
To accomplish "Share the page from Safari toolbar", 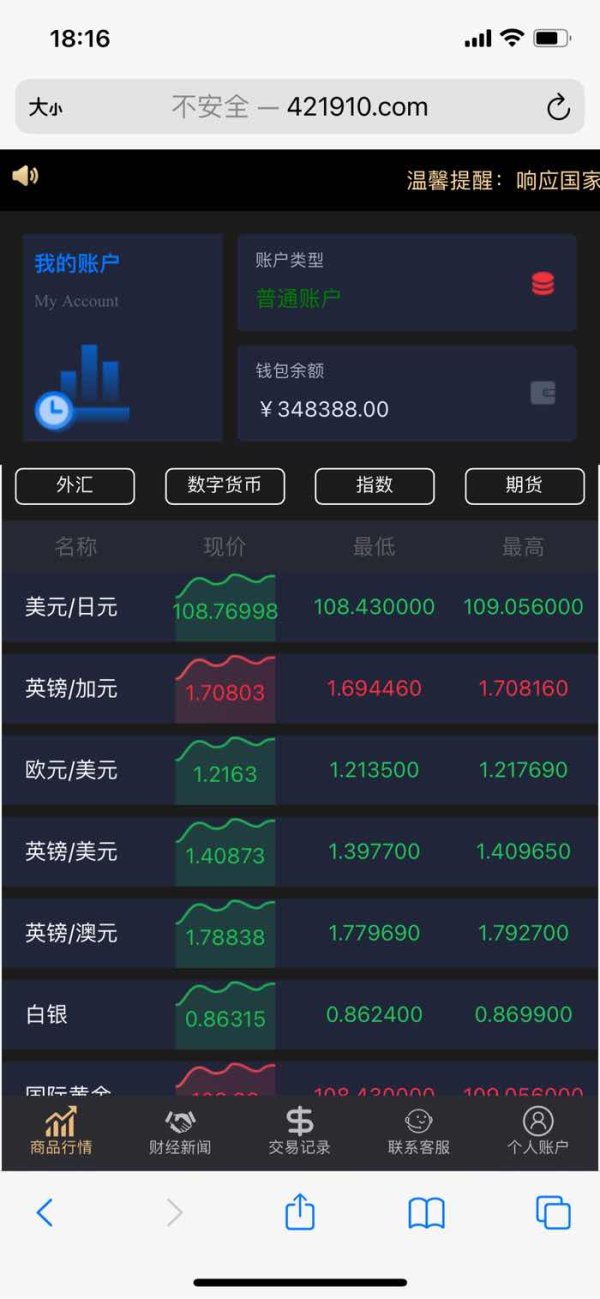I will click(300, 1211).
